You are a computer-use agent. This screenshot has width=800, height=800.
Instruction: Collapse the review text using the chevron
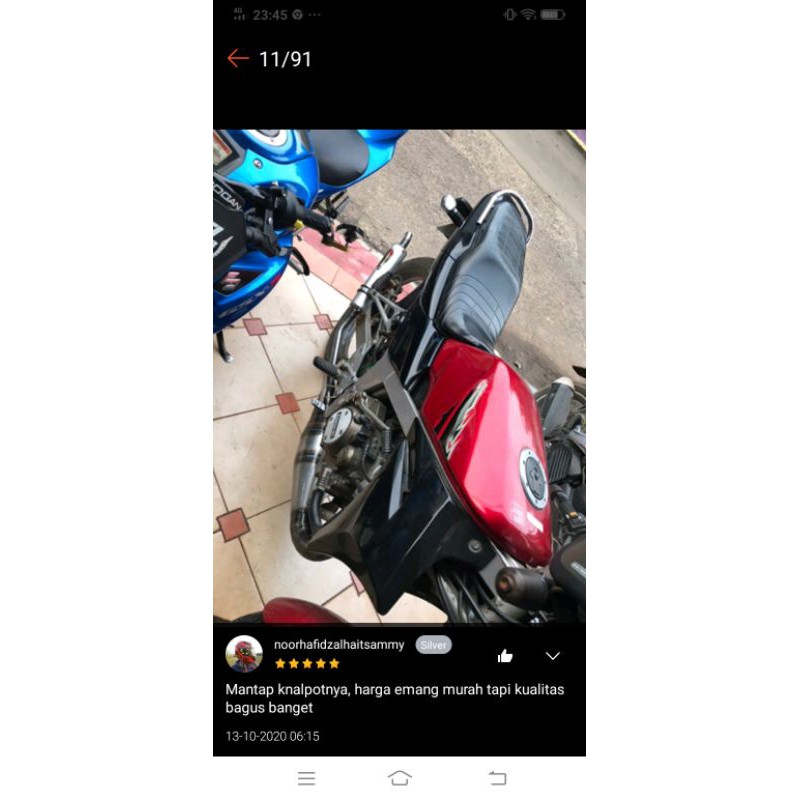click(553, 656)
